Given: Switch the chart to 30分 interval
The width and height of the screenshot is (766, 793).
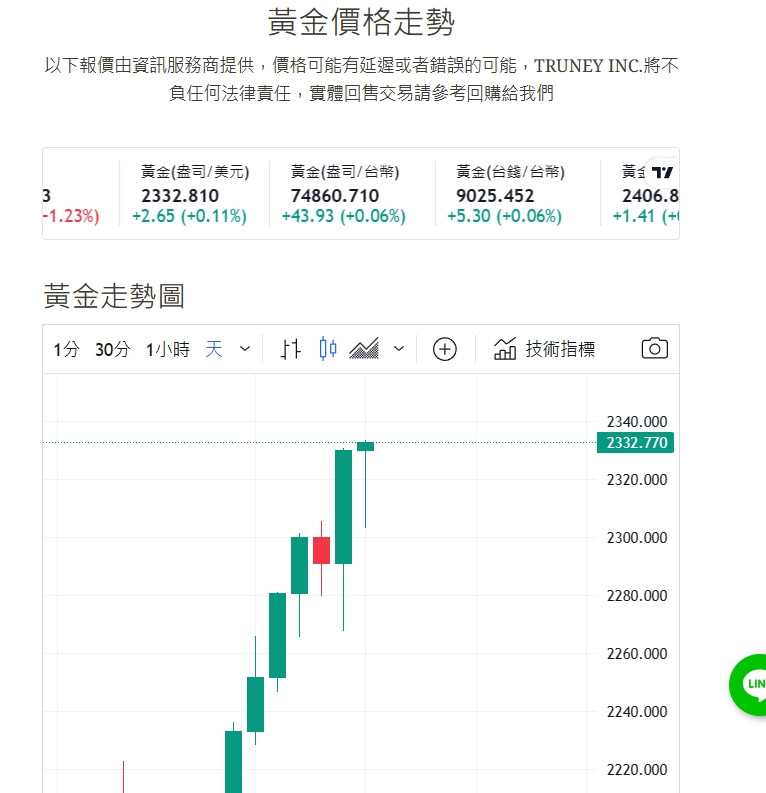Looking at the screenshot, I should pos(112,349).
